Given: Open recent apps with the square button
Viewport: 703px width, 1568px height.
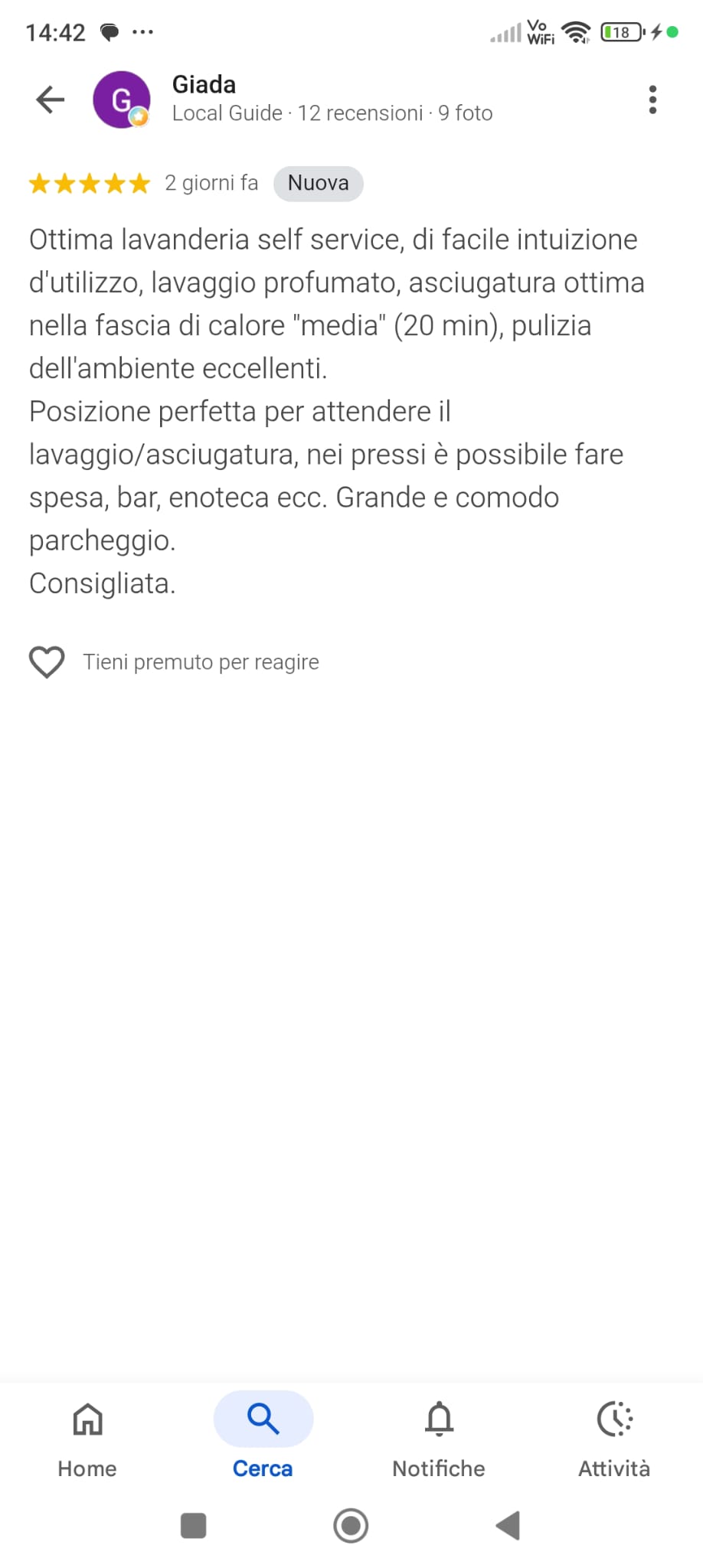Looking at the screenshot, I should pos(193,1525).
